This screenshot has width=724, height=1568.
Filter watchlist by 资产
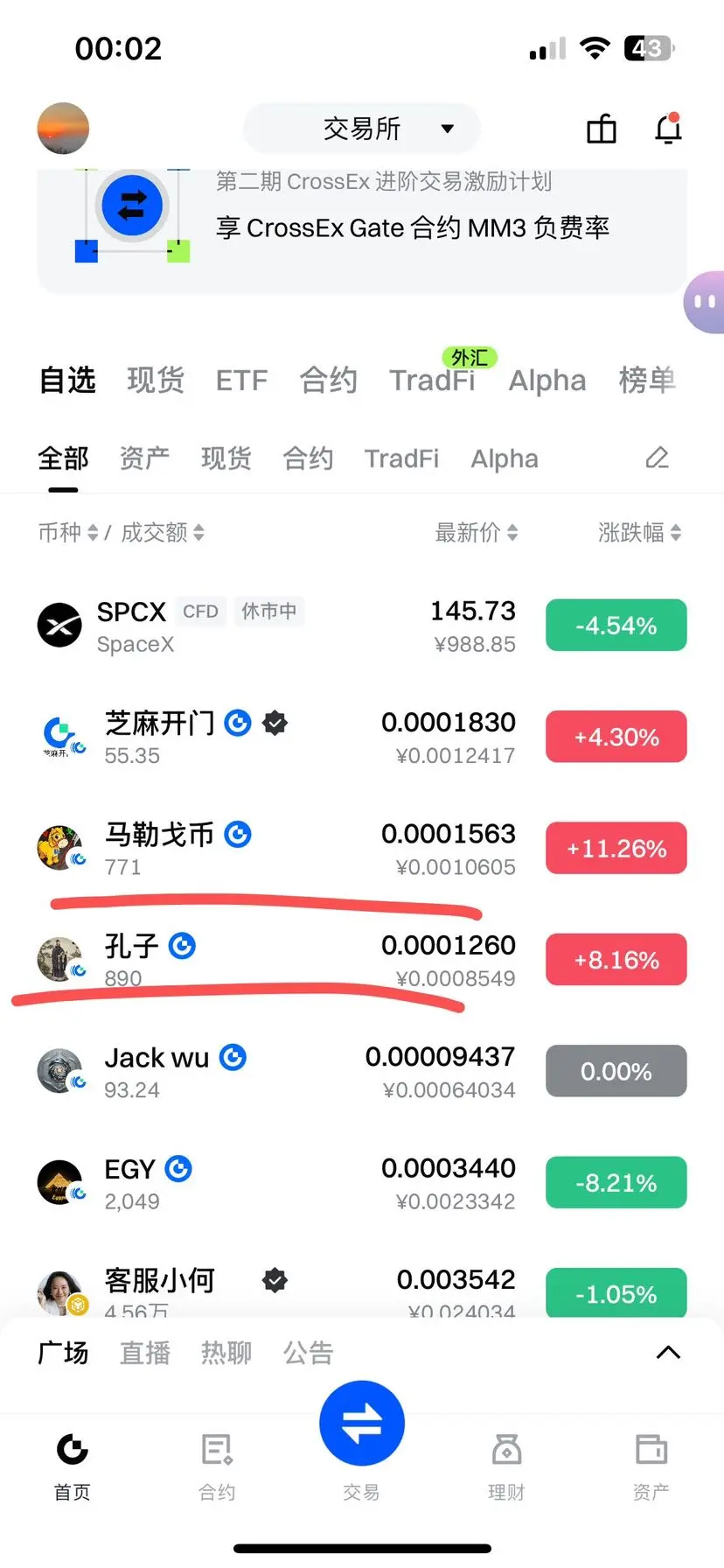[144, 458]
